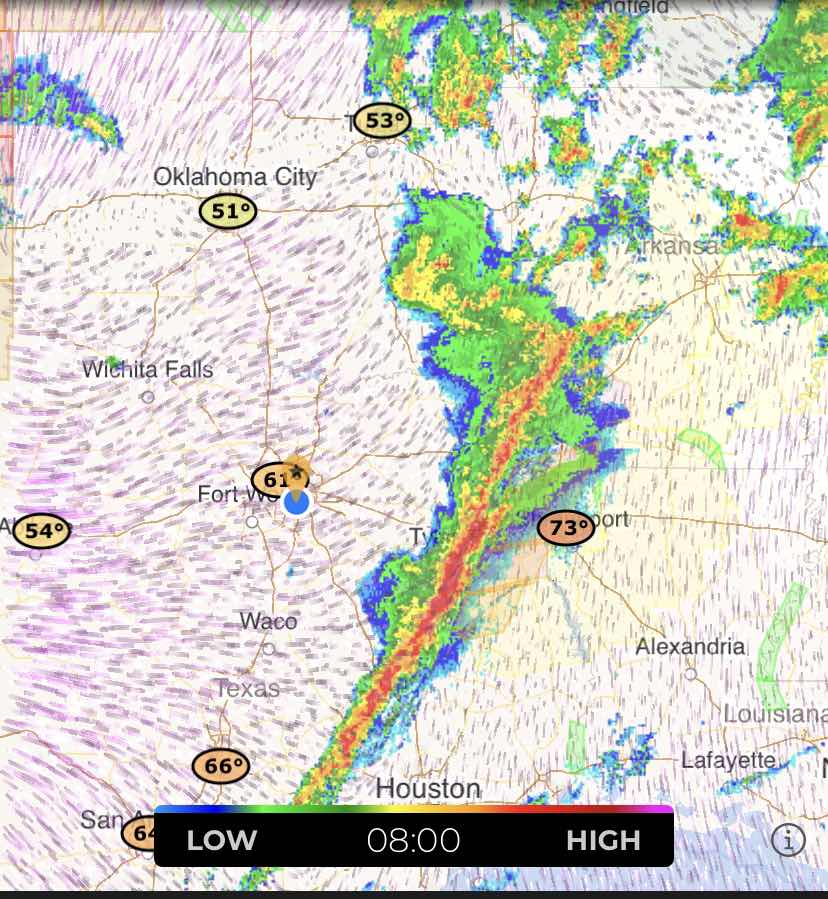Tap the 66° temperature marker

[x=220, y=767]
